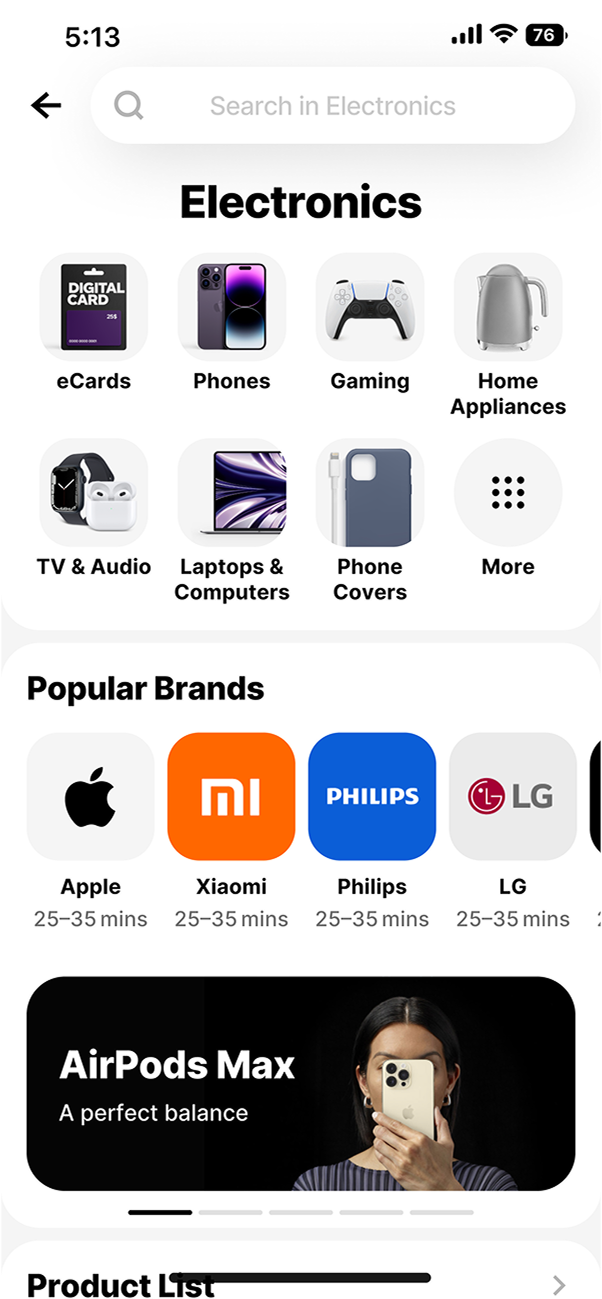Open Home Appliances category

pyautogui.click(x=508, y=308)
